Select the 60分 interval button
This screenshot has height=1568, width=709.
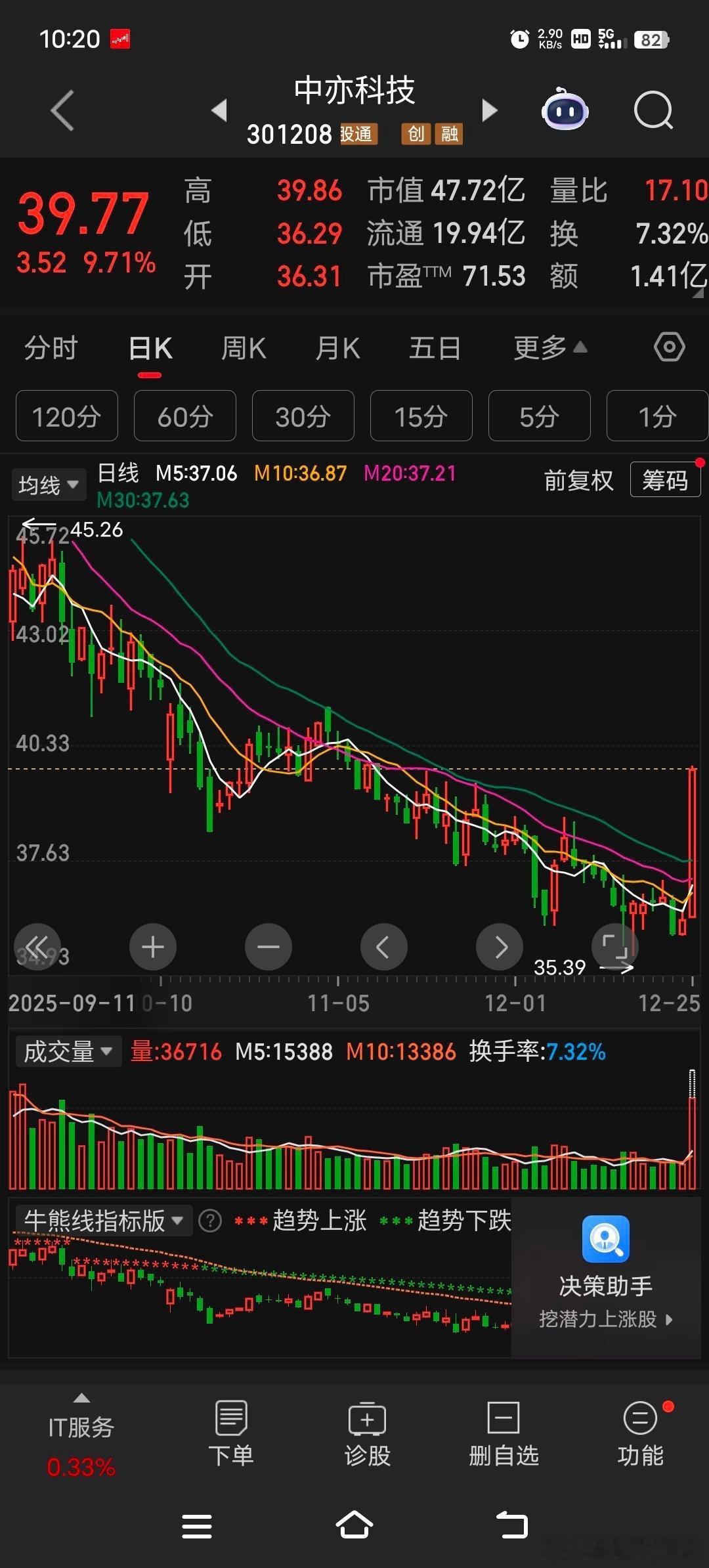[x=184, y=416]
